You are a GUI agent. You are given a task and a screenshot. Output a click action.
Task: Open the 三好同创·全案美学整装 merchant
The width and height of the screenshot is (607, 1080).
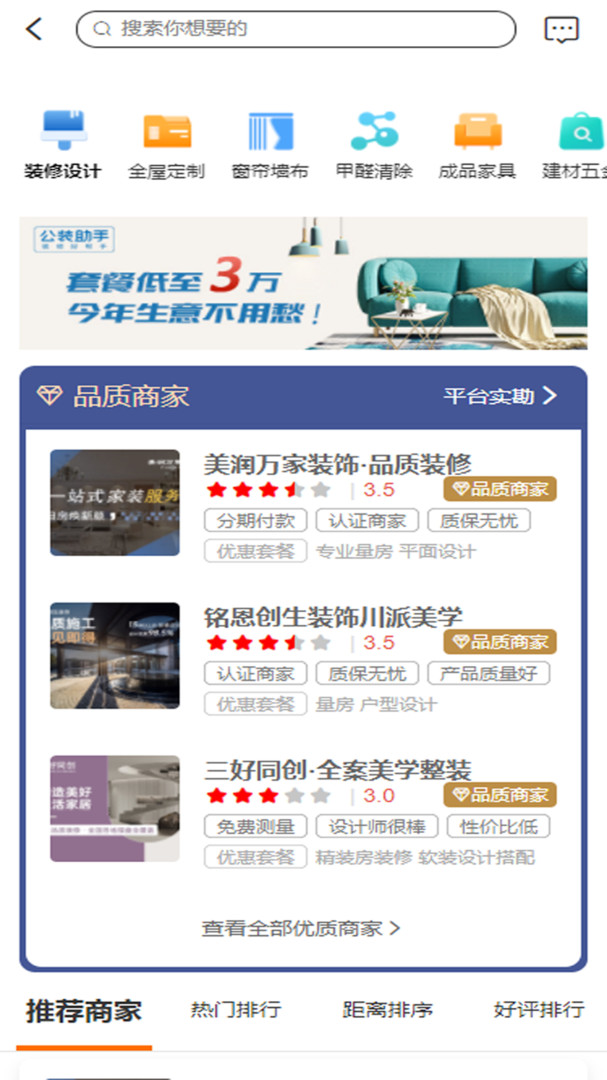point(337,770)
